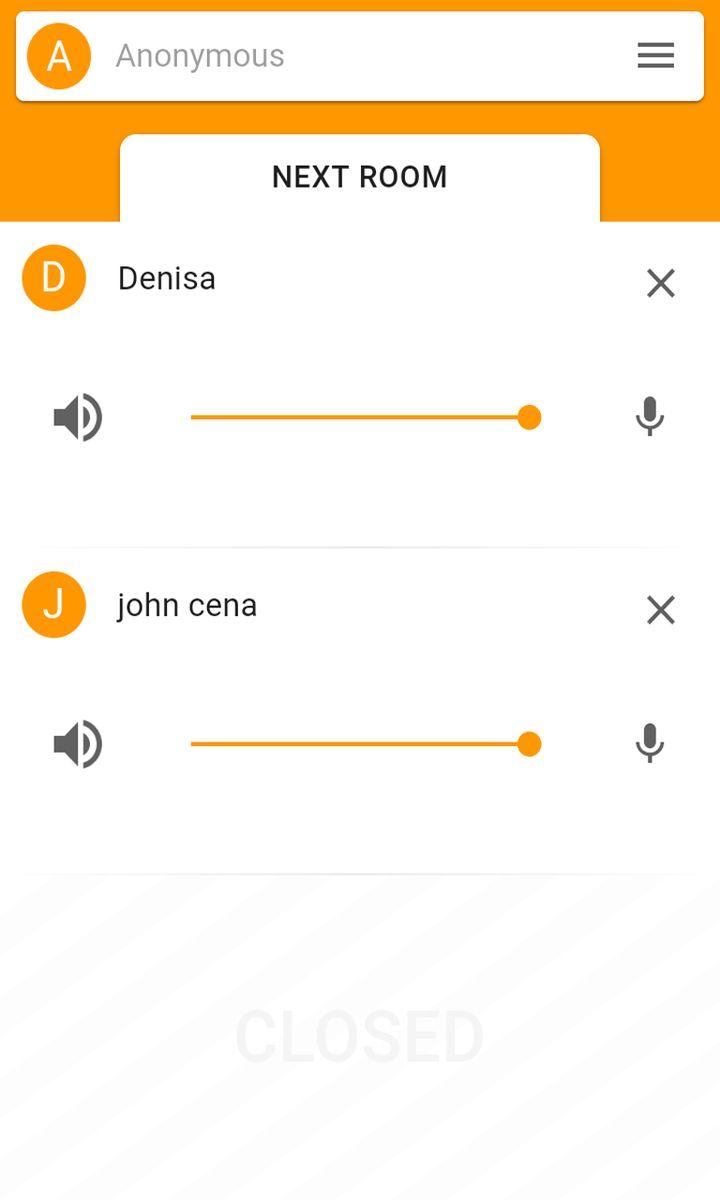The image size is (720, 1200).
Task: Toggle microphone for Denisa
Action: pos(650,417)
